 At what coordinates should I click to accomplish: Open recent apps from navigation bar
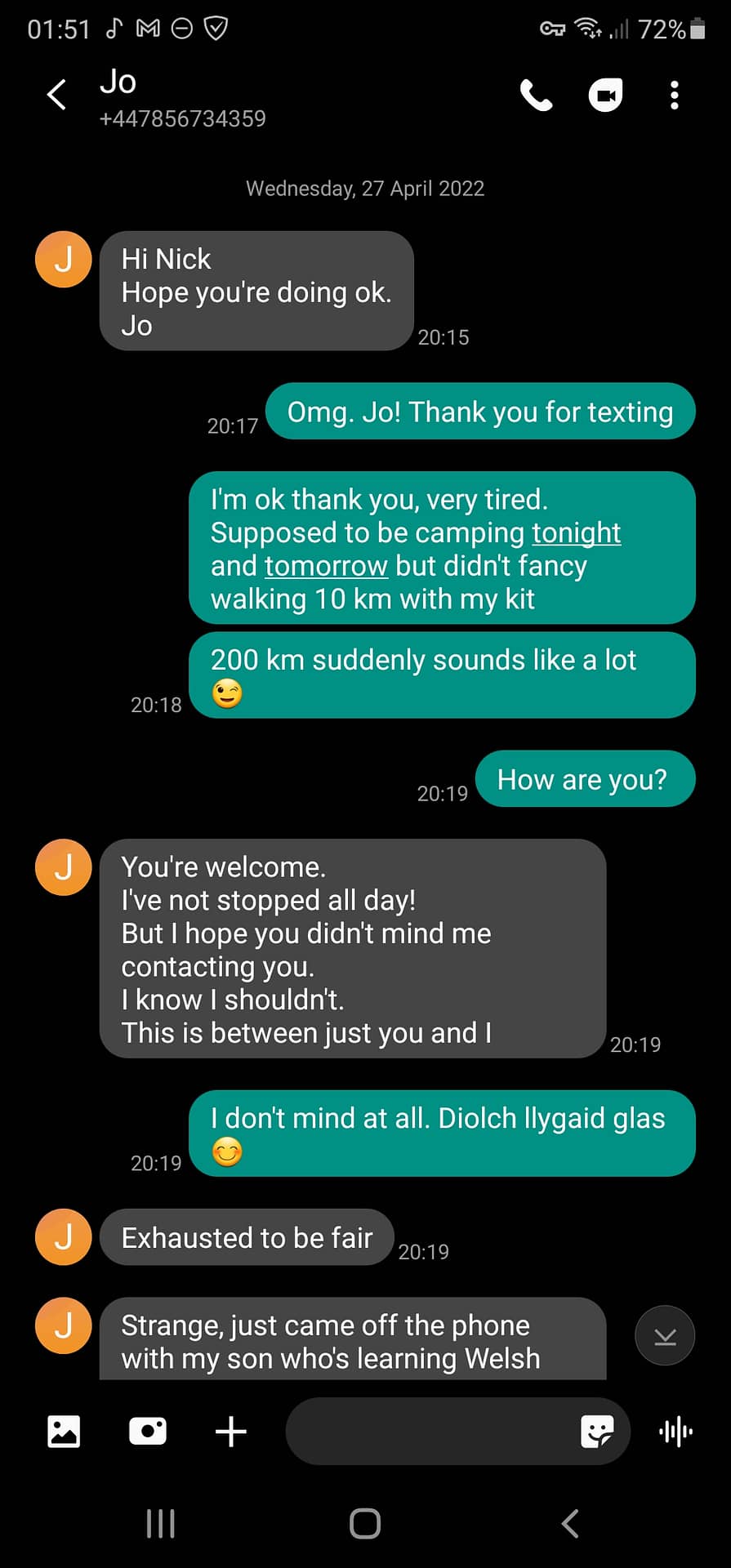click(160, 1523)
